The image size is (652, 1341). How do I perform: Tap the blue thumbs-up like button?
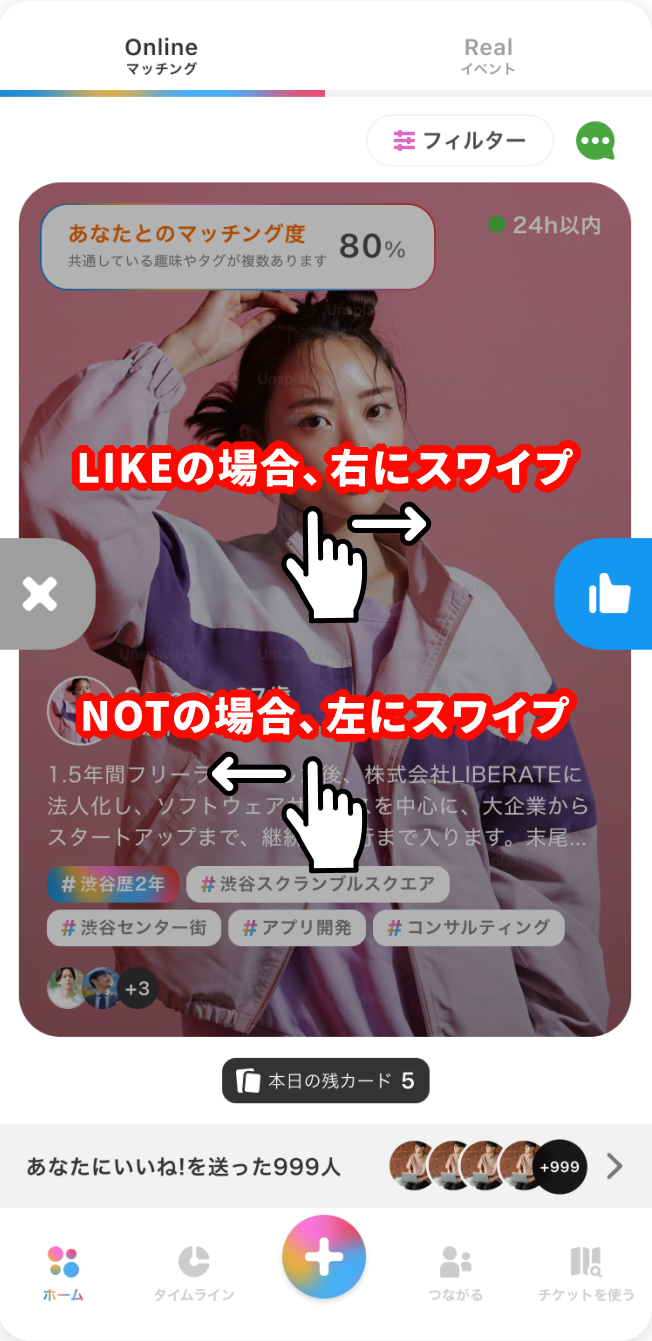point(607,595)
